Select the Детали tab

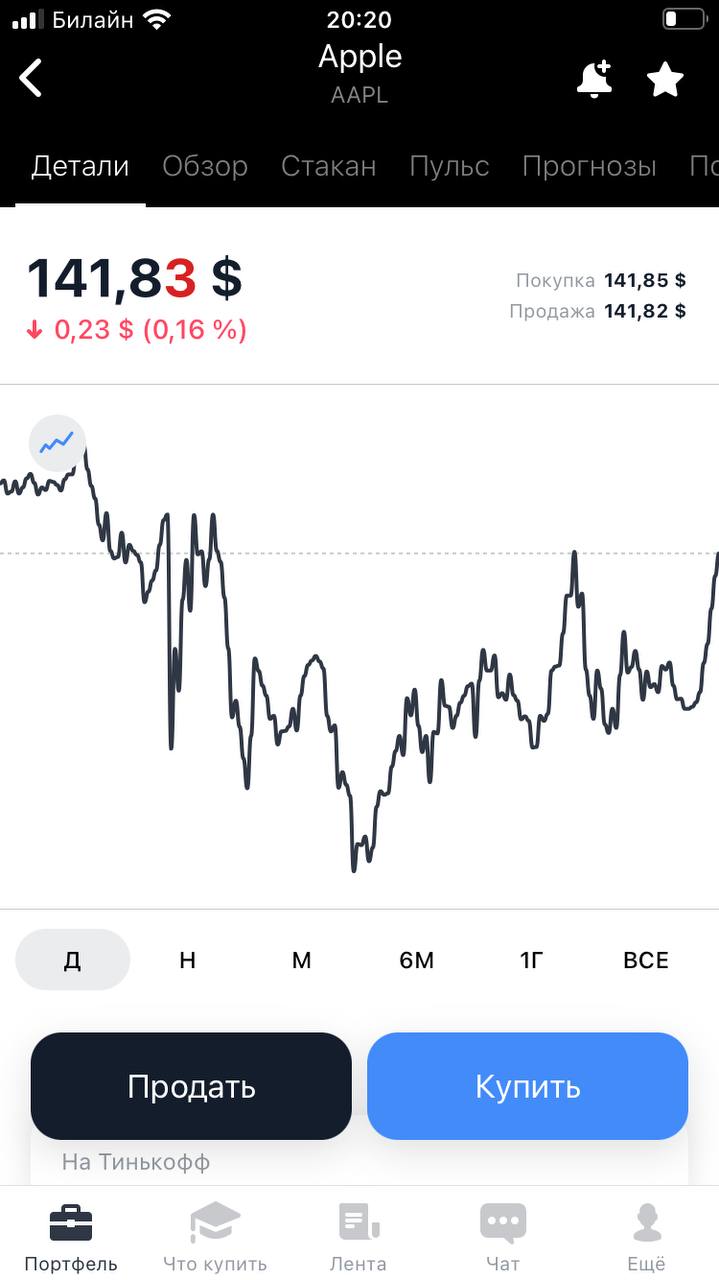(80, 166)
